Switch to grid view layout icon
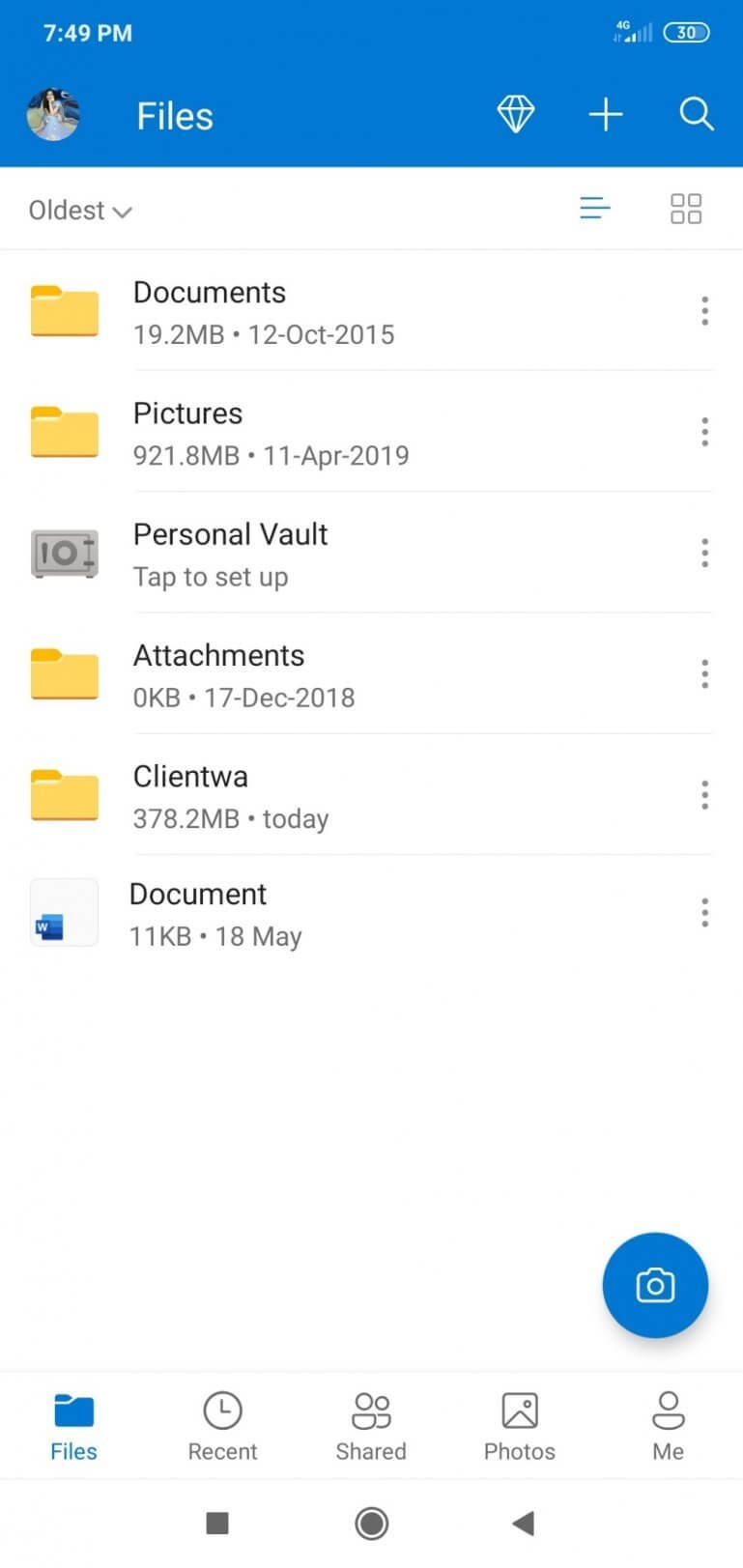This screenshot has width=743, height=1568. (686, 208)
